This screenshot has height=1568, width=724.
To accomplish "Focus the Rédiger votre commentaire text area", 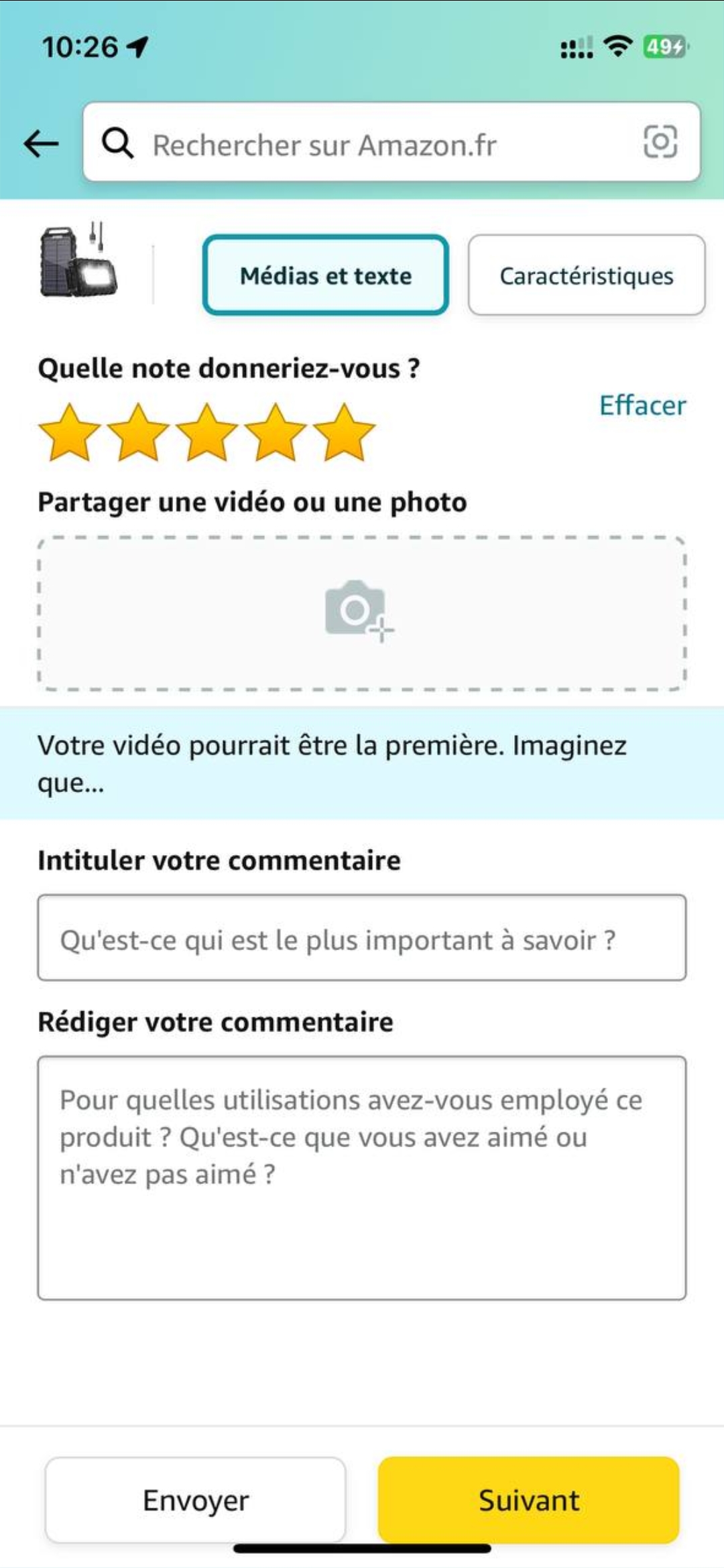I will click(x=361, y=1178).
